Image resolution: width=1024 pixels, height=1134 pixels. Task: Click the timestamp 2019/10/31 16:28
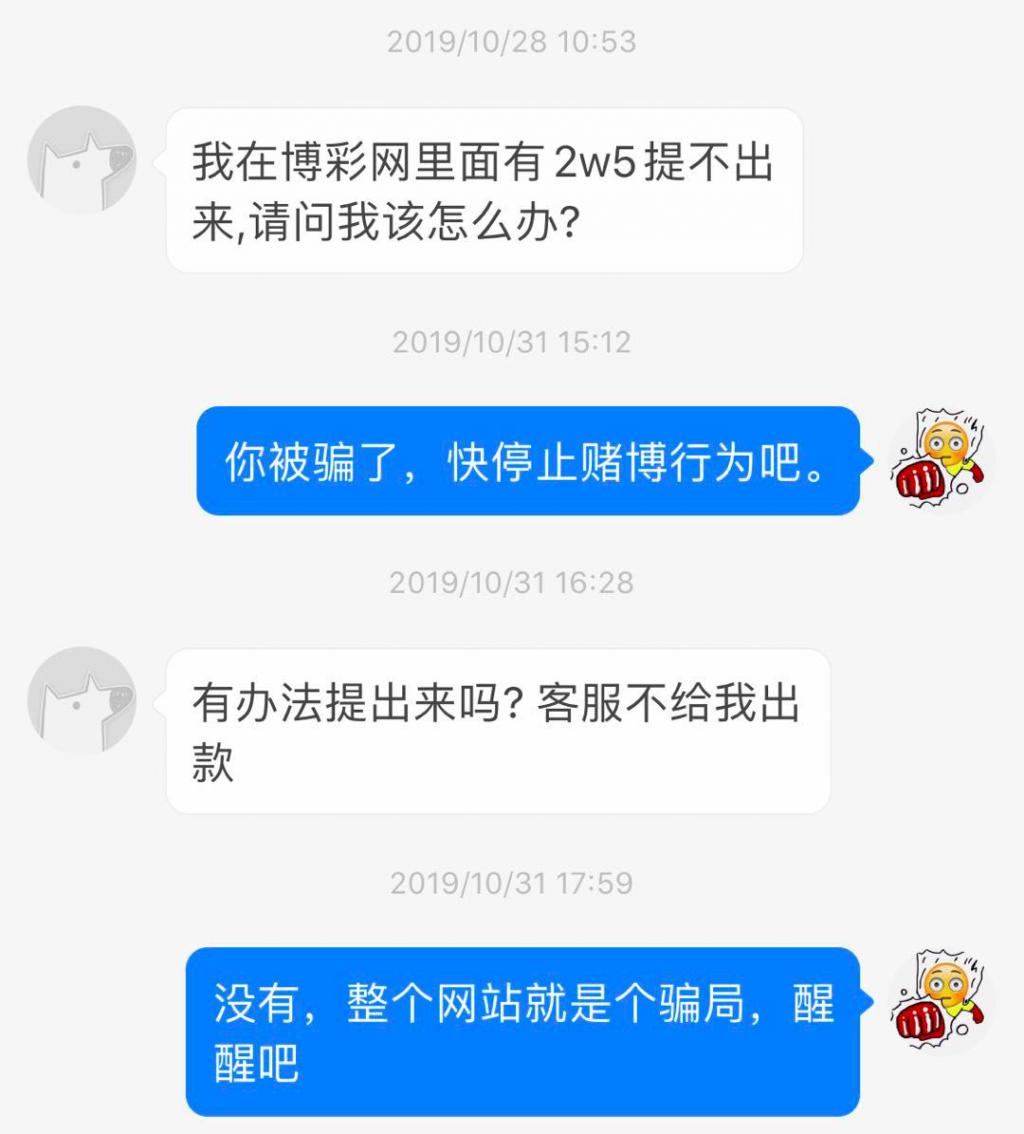click(511, 581)
